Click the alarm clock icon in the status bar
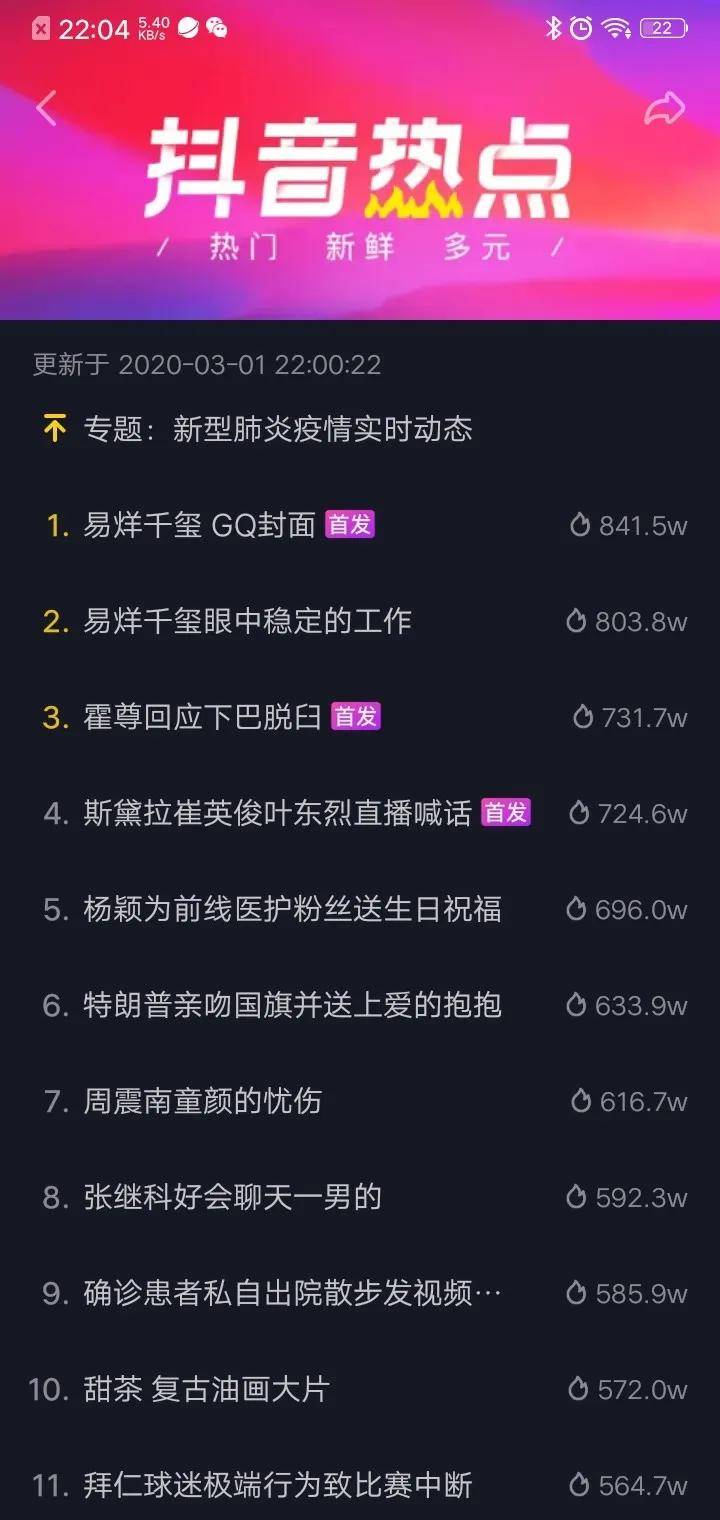Screen dimensions: 720x1520 click(x=580, y=29)
